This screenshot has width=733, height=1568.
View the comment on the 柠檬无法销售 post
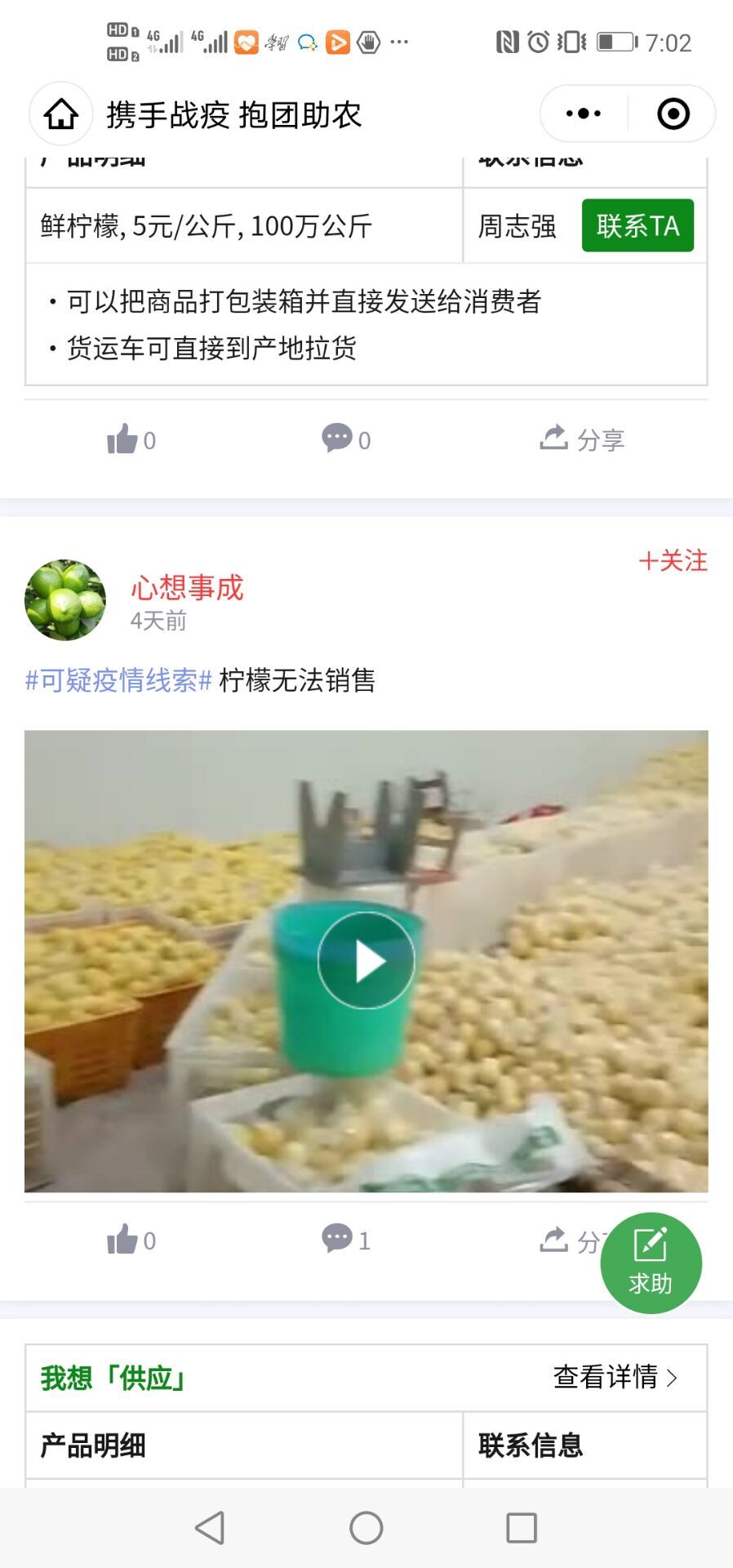click(346, 1240)
